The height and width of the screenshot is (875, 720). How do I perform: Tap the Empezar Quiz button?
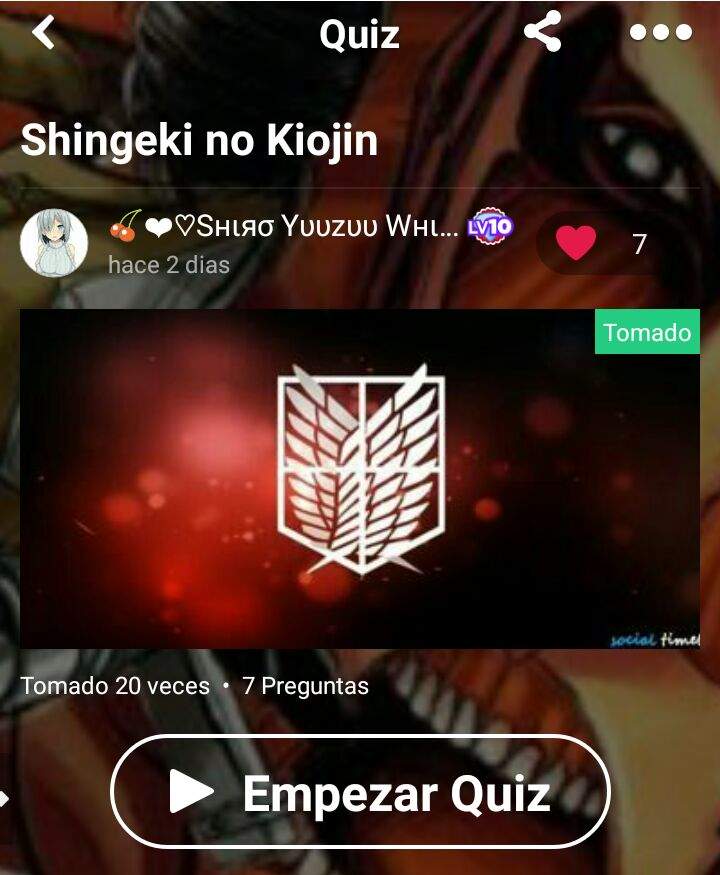360,792
